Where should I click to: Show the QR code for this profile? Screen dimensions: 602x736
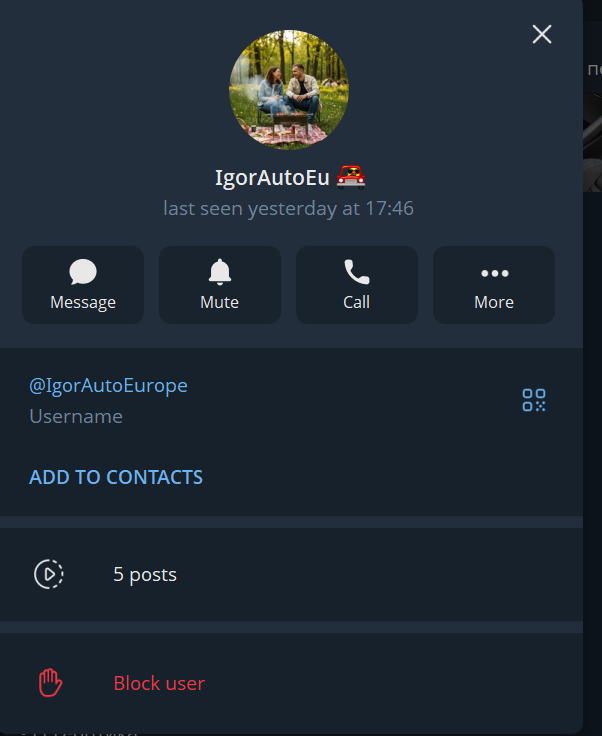(x=534, y=400)
